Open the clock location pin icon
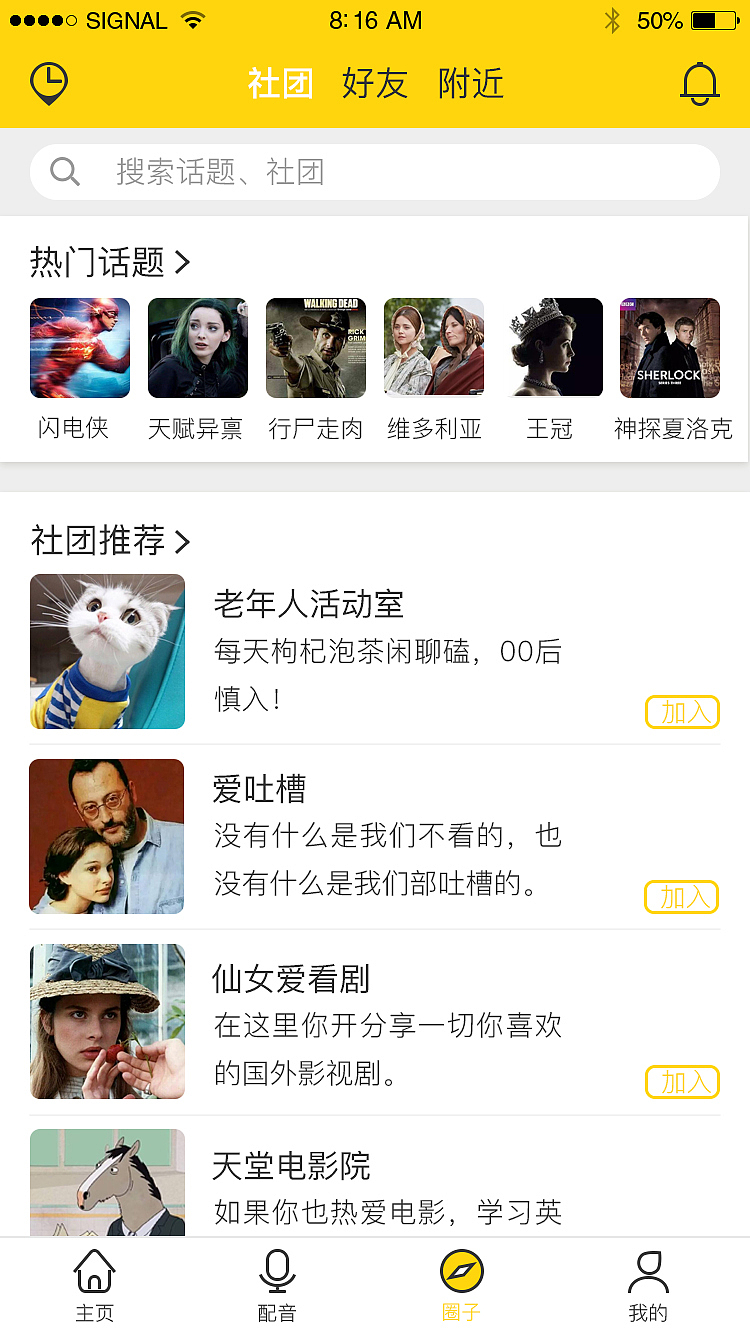 [49, 83]
